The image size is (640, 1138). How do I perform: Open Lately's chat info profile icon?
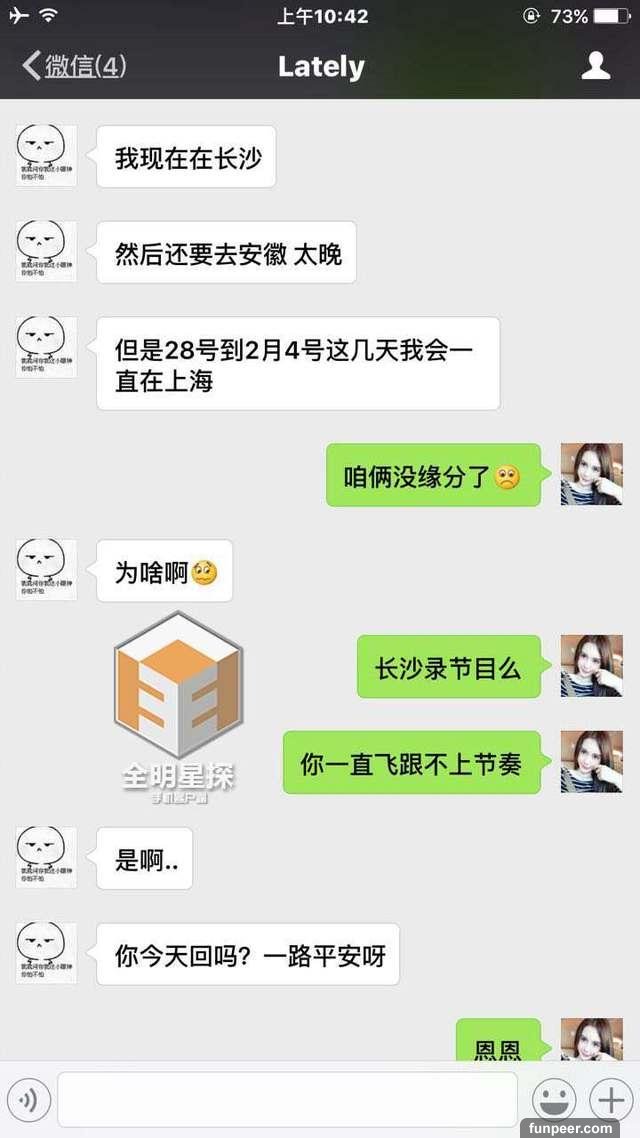tap(596, 66)
